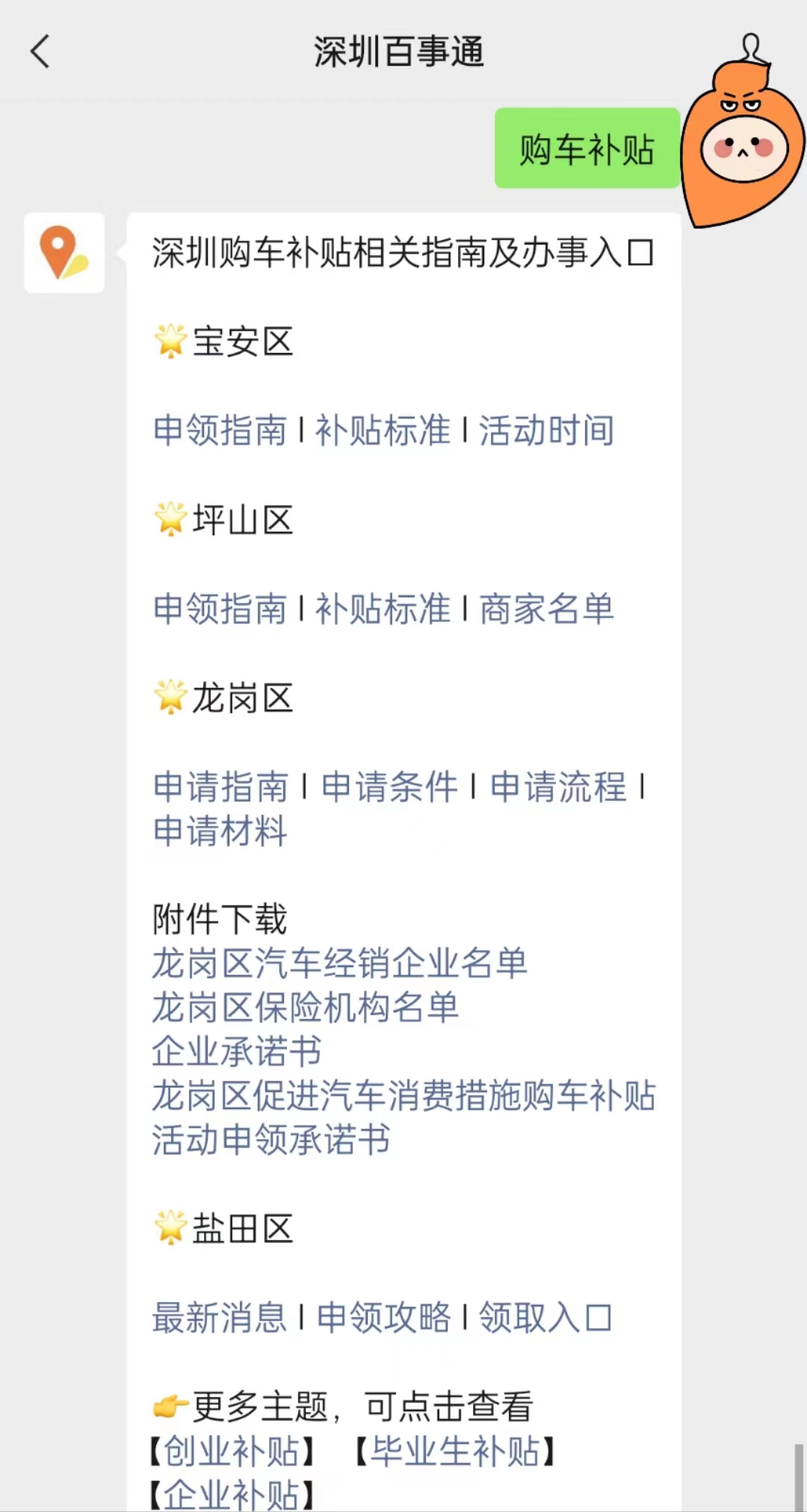The width and height of the screenshot is (807, 1512).
Task: Open the 企业承诺书 attachment link
Action: coord(237,1051)
